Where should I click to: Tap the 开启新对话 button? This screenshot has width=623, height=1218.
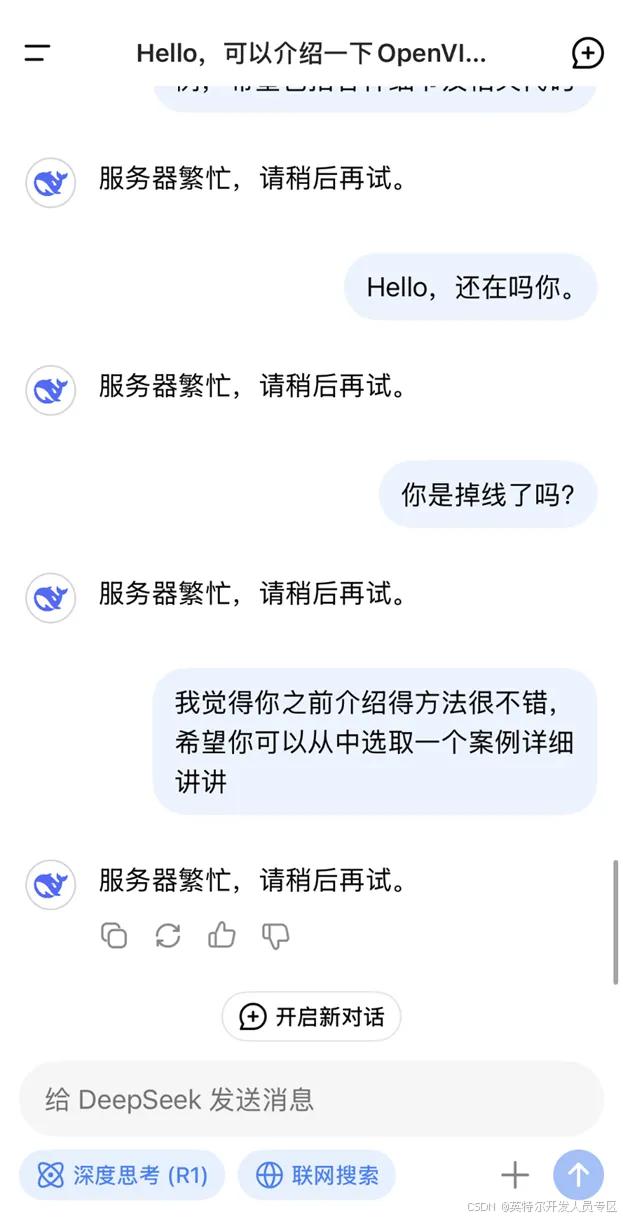tap(311, 1017)
